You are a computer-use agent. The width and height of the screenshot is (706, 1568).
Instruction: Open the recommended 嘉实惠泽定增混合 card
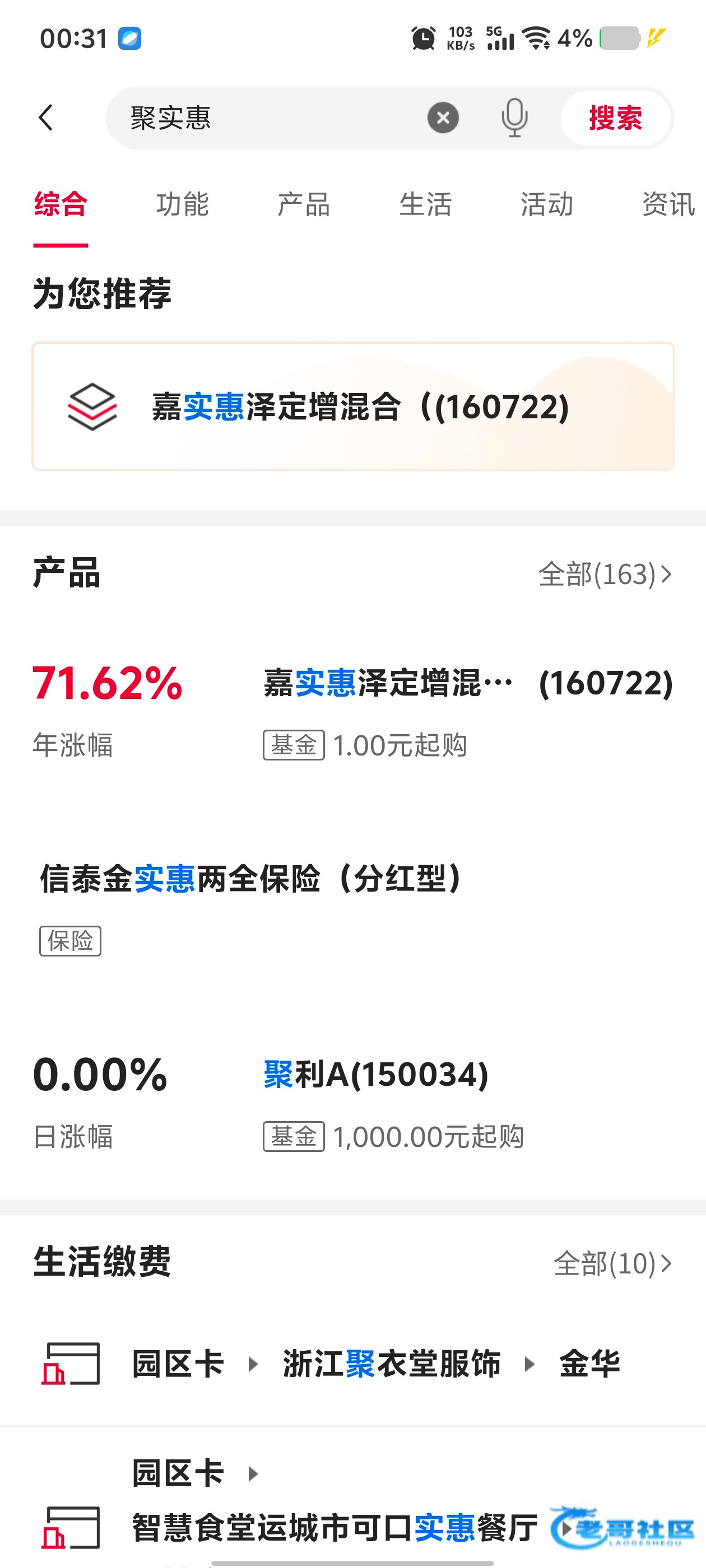point(352,406)
